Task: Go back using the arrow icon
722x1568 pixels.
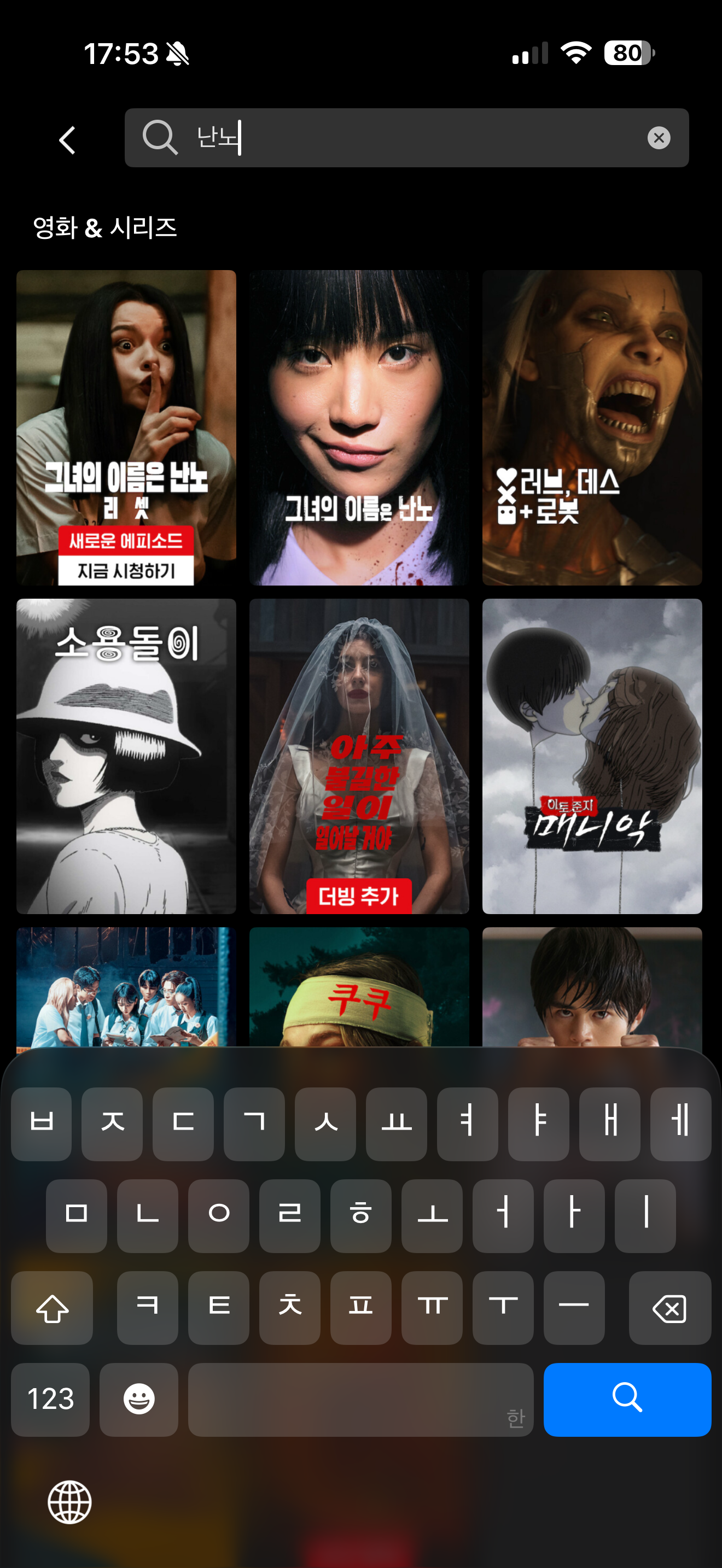Action: [67, 140]
